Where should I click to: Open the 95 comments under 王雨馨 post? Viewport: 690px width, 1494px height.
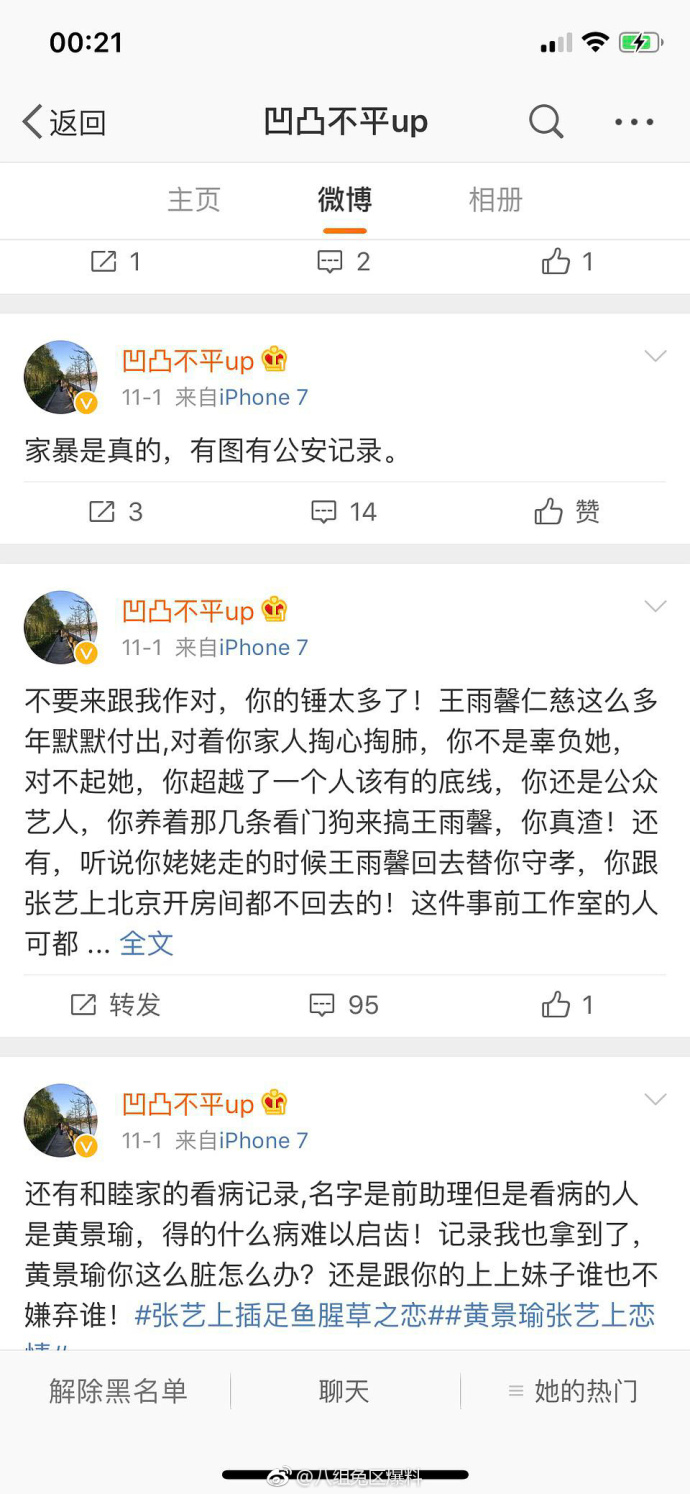click(344, 1005)
